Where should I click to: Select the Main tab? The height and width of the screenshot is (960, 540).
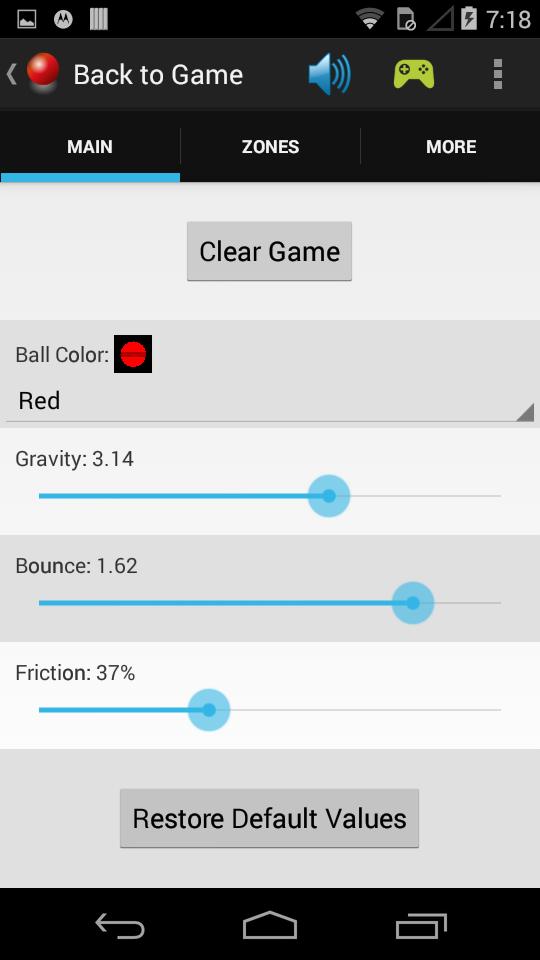90,147
